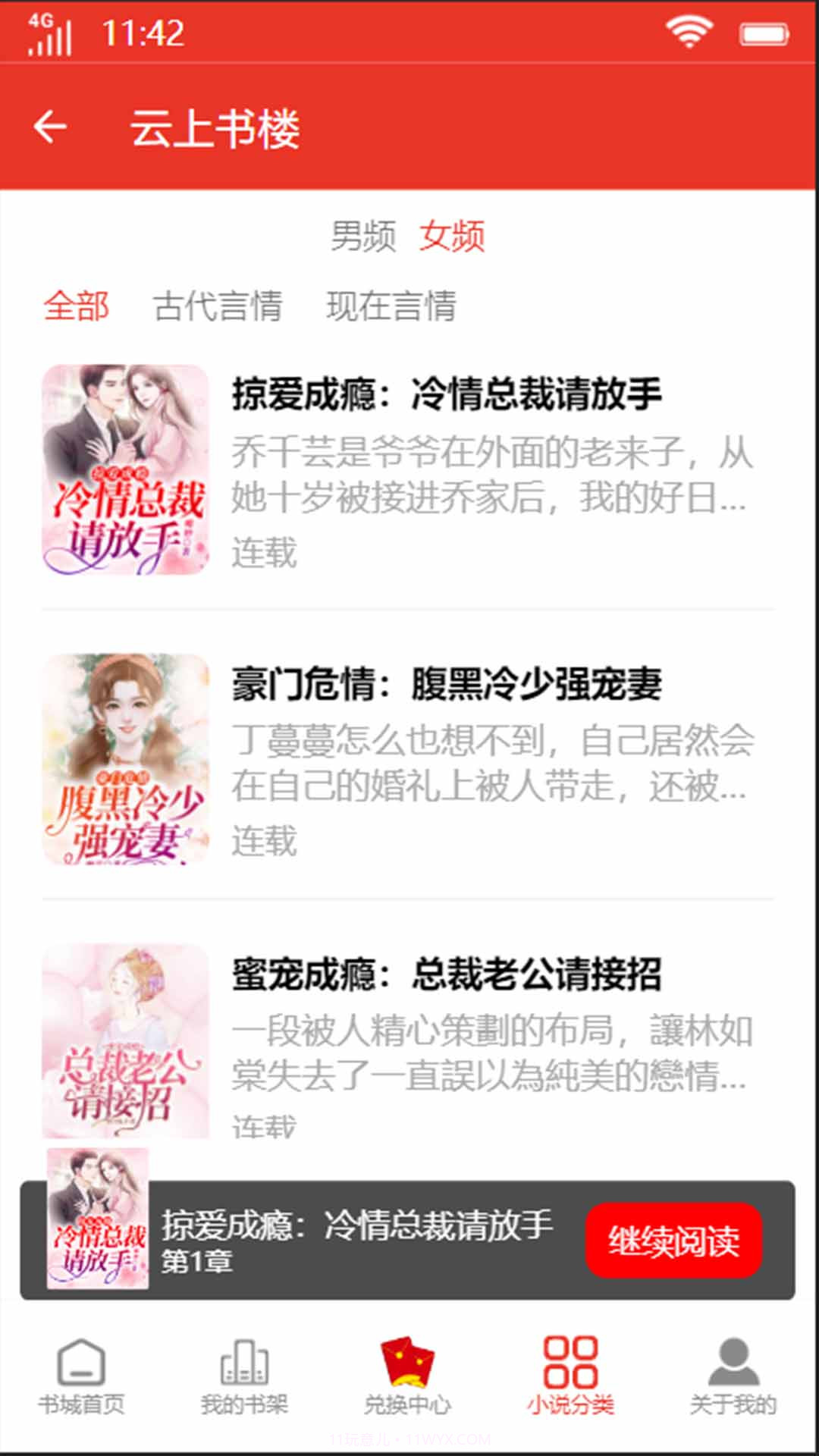Select the 男频 channel
819x1456 pixels.
[364, 237]
